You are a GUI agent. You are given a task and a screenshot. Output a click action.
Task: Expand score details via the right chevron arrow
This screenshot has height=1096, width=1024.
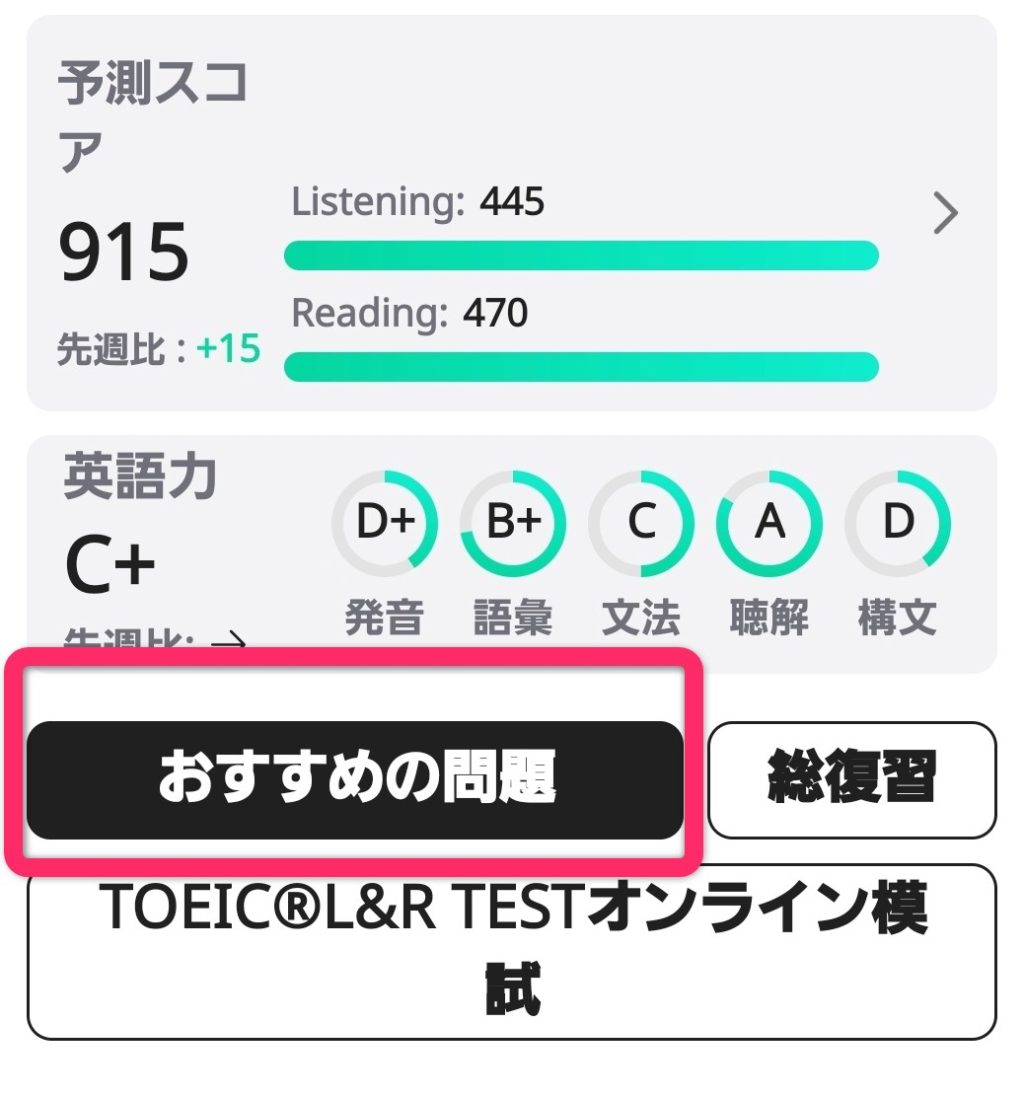(944, 213)
